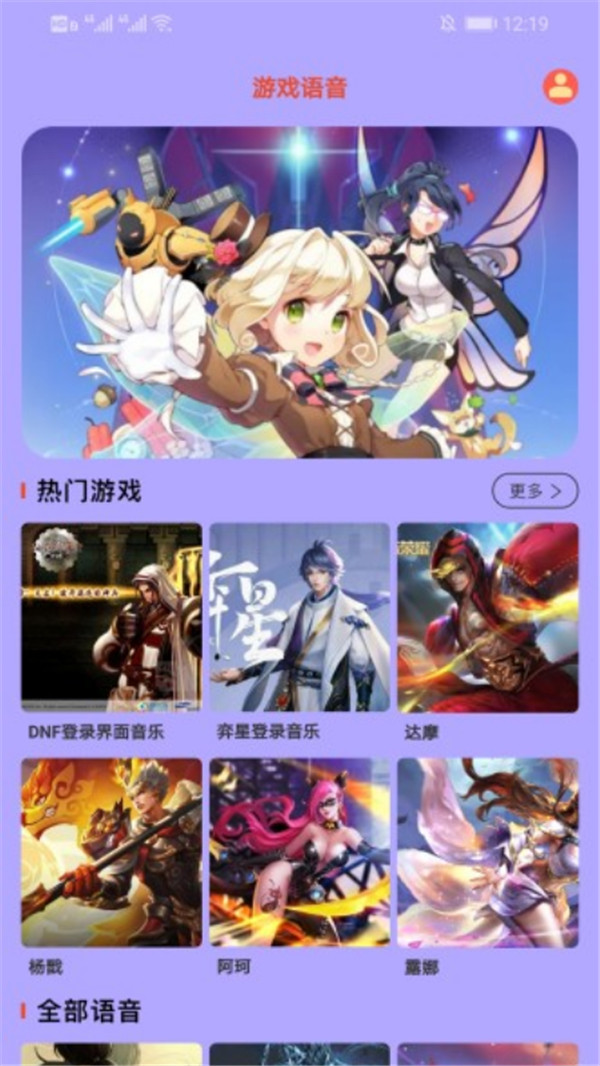600x1066 pixels.
Task: Open DNF登录界面音乐 tile
Action: (111, 617)
